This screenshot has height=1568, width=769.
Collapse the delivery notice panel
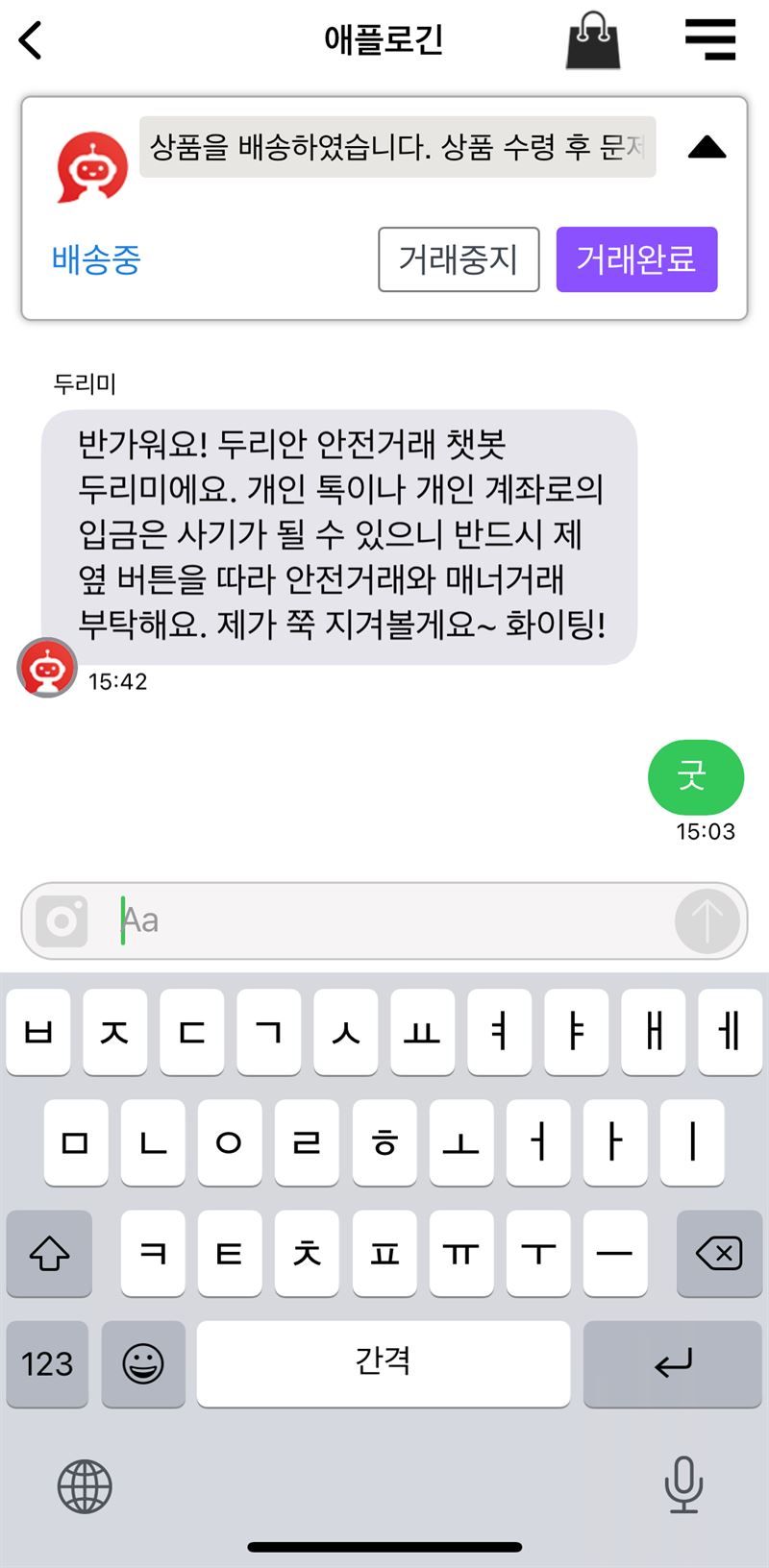707,148
